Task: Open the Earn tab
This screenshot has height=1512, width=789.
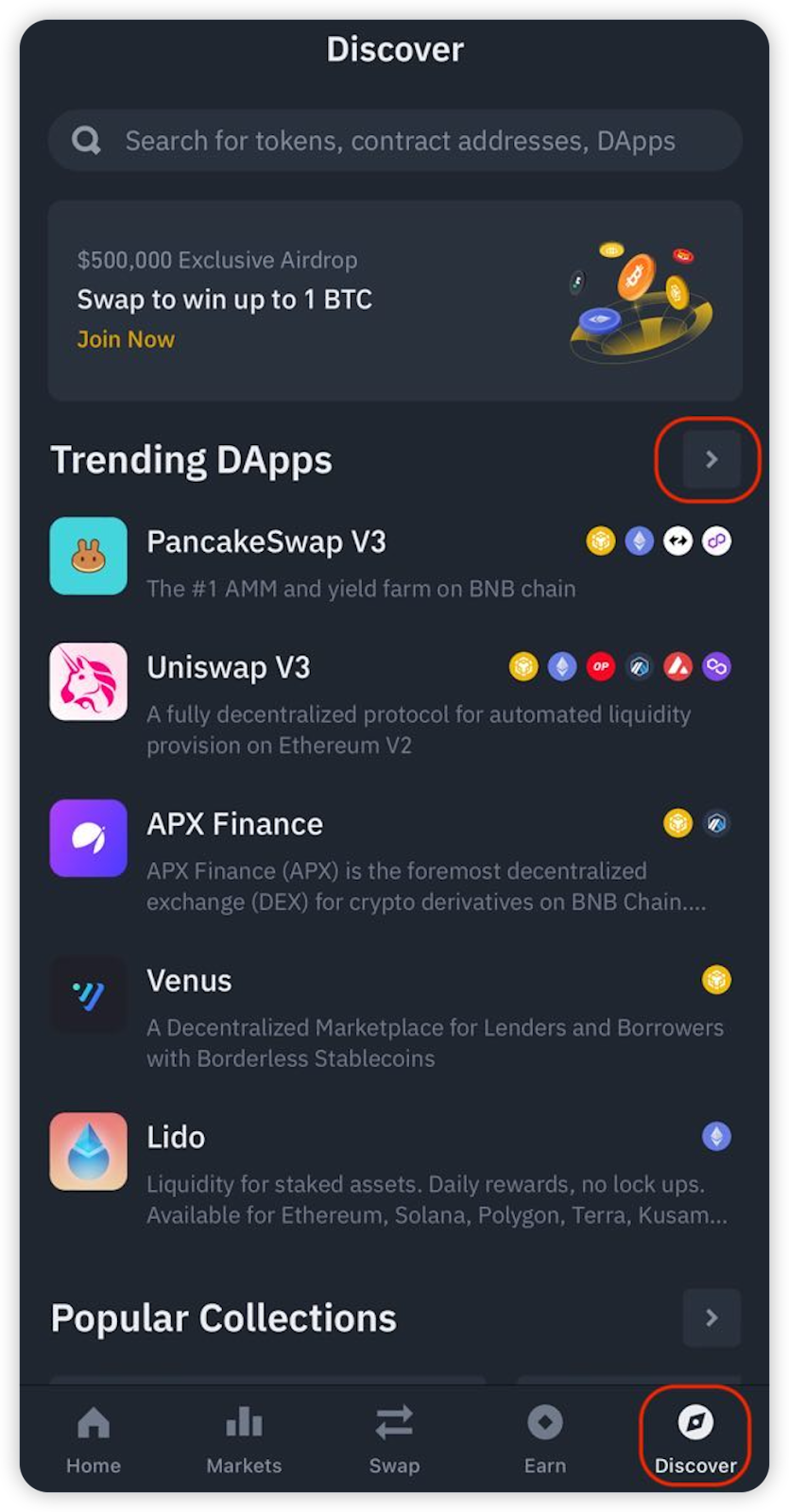Action: [x=545, y=1438]
